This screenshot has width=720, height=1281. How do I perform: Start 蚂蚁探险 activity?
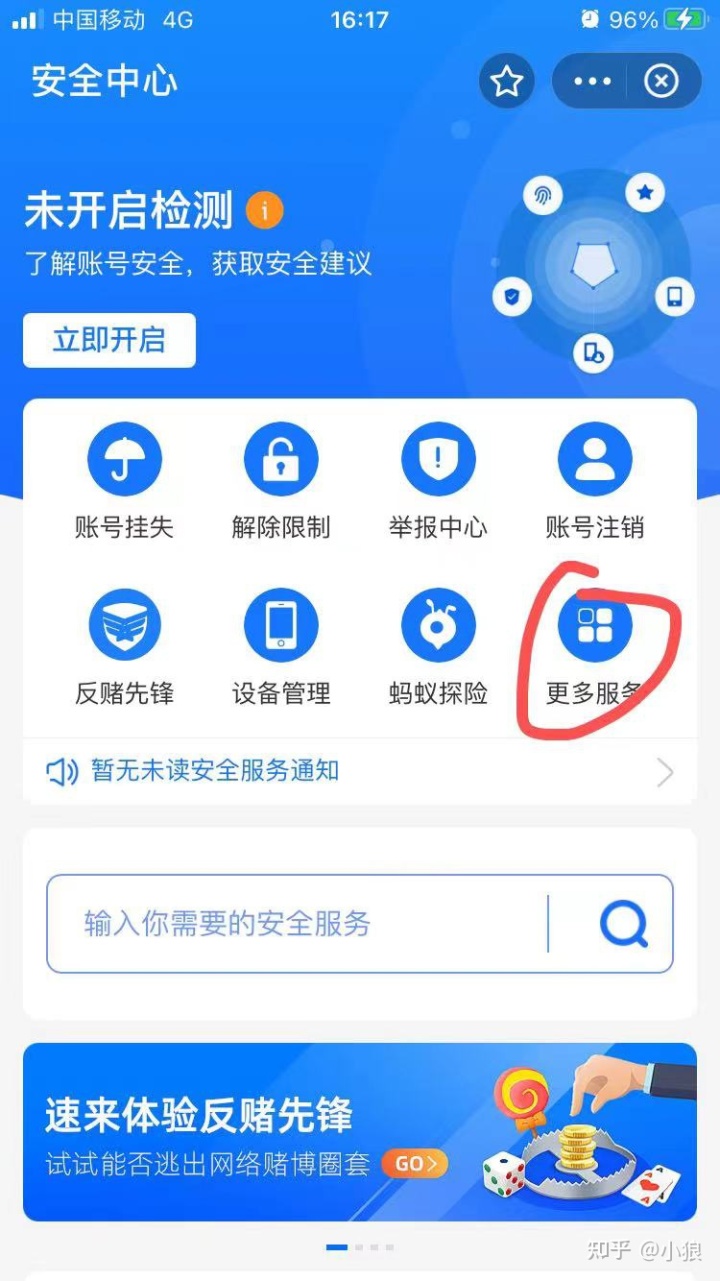[x=438, y=647]
